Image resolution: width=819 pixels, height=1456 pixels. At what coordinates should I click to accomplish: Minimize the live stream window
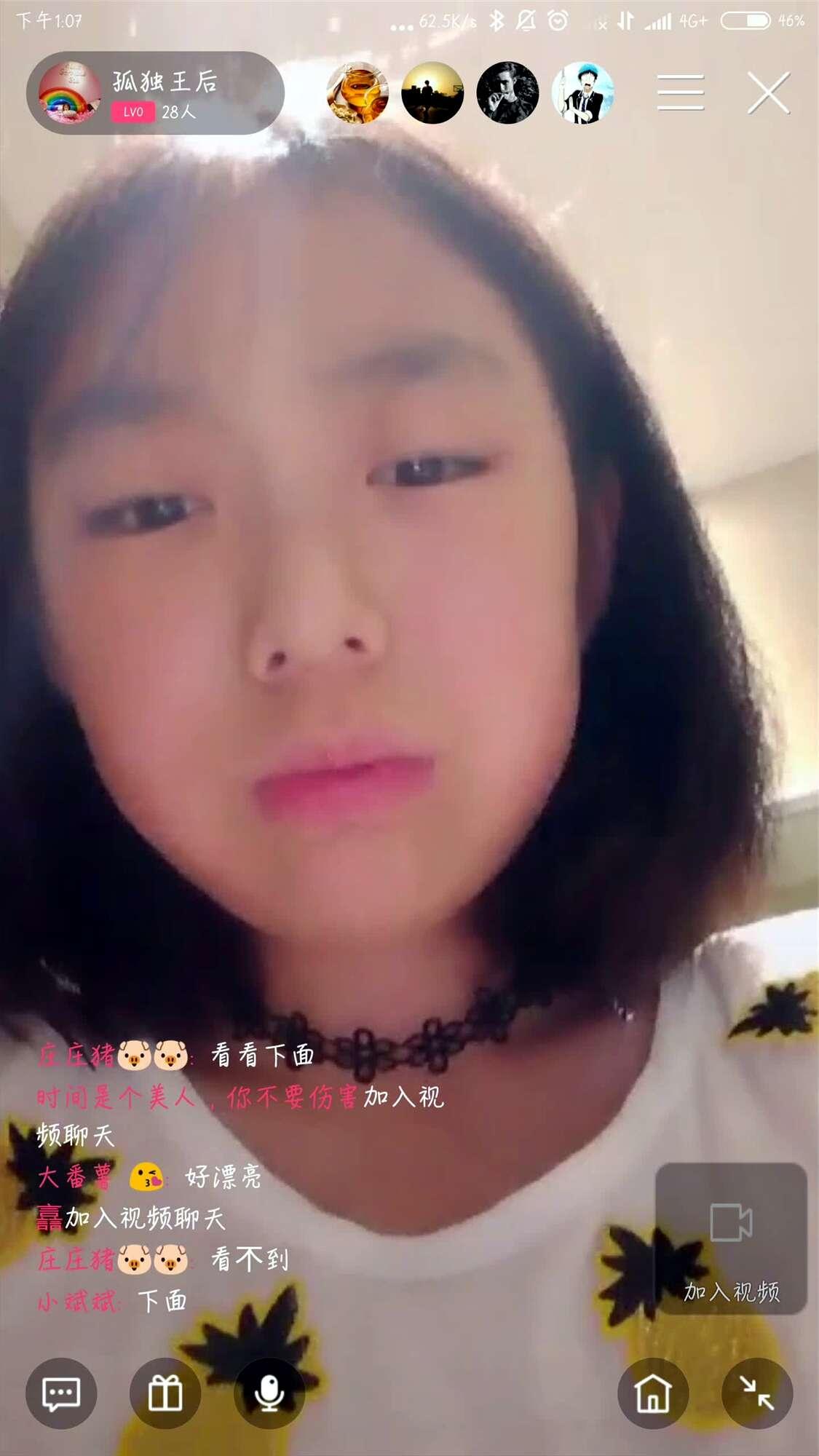[757, 1393]
